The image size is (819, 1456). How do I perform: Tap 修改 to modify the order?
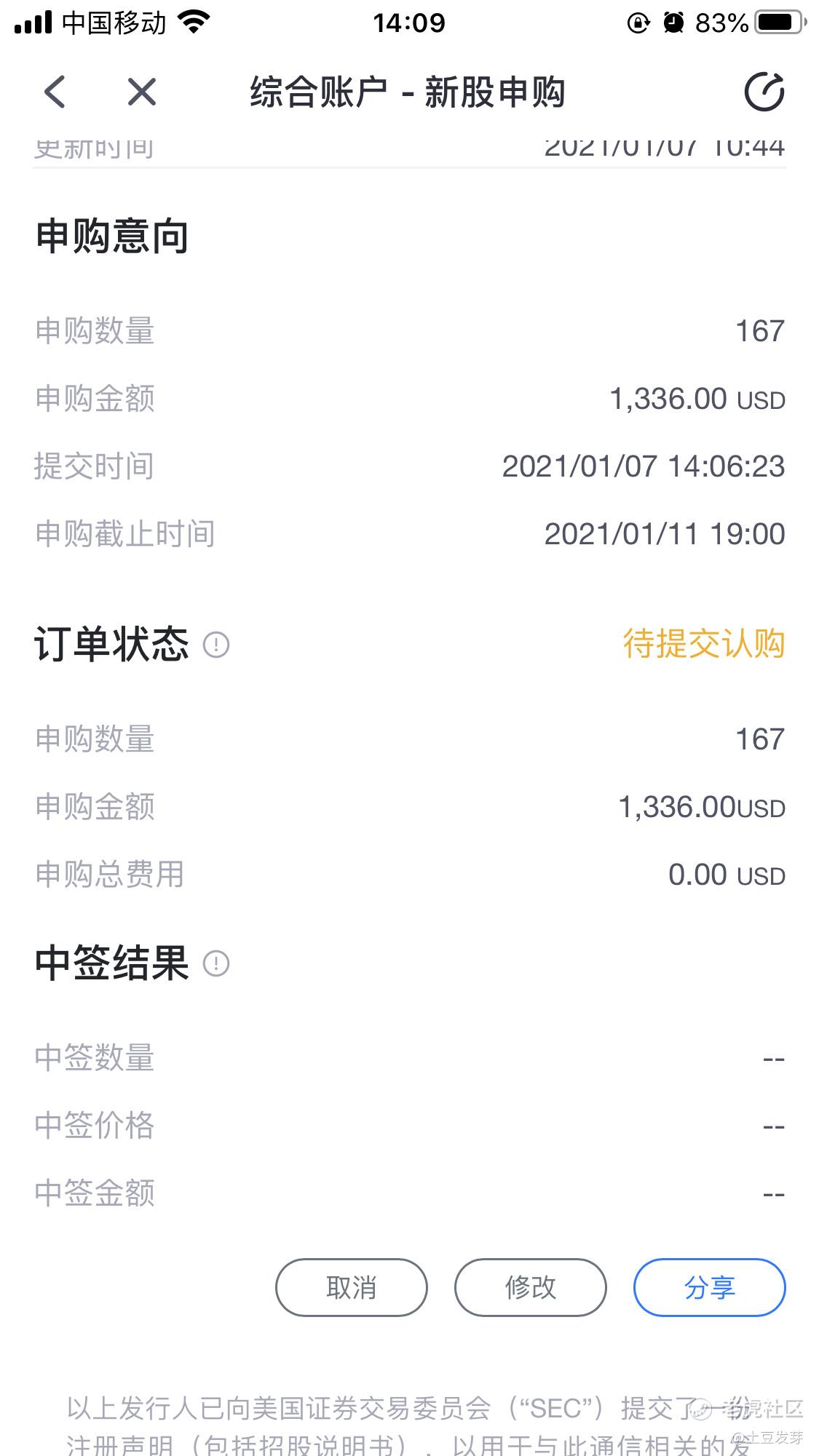[x=531, y=1287]
